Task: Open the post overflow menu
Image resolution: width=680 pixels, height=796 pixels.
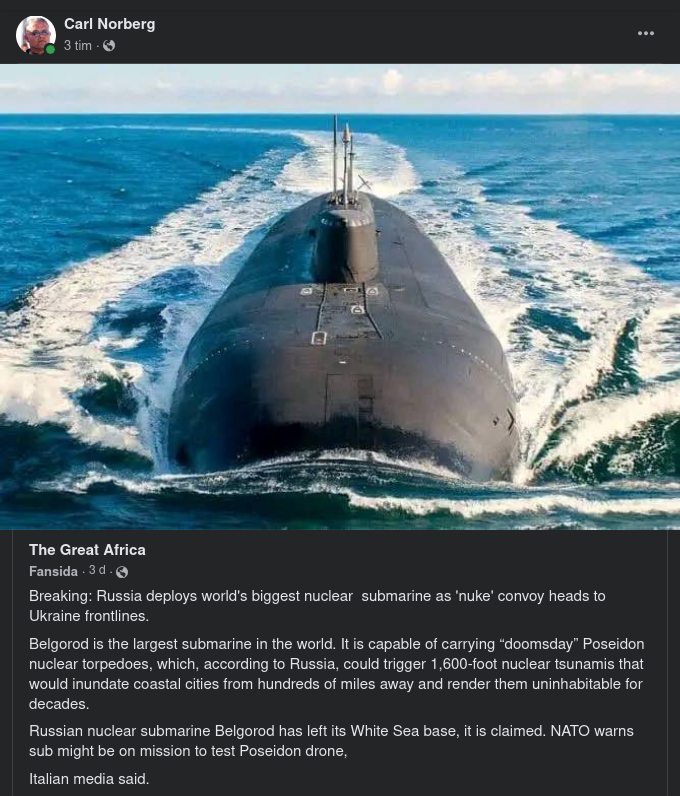Action: click(646, 33)
